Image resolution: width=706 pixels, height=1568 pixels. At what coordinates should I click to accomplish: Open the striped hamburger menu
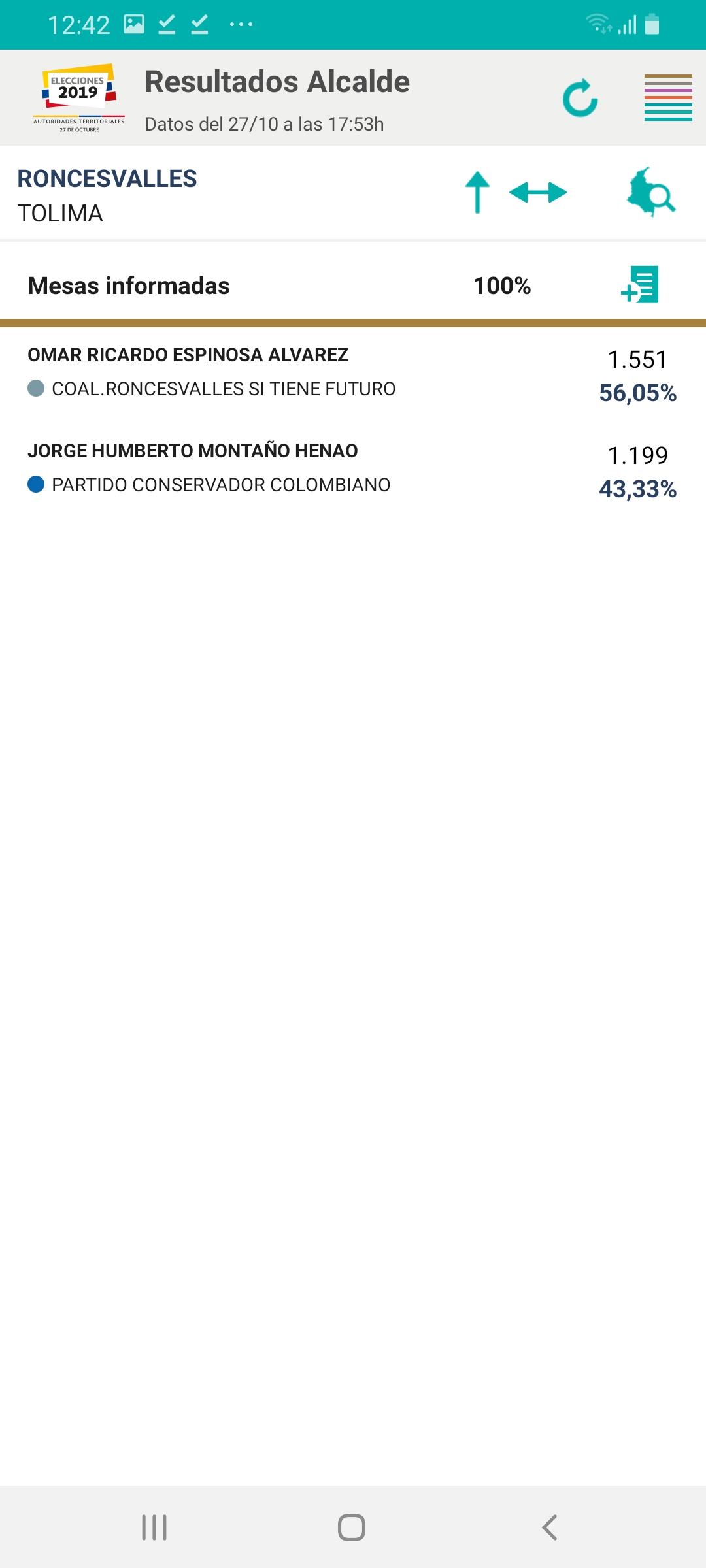(x=668, y=98)
